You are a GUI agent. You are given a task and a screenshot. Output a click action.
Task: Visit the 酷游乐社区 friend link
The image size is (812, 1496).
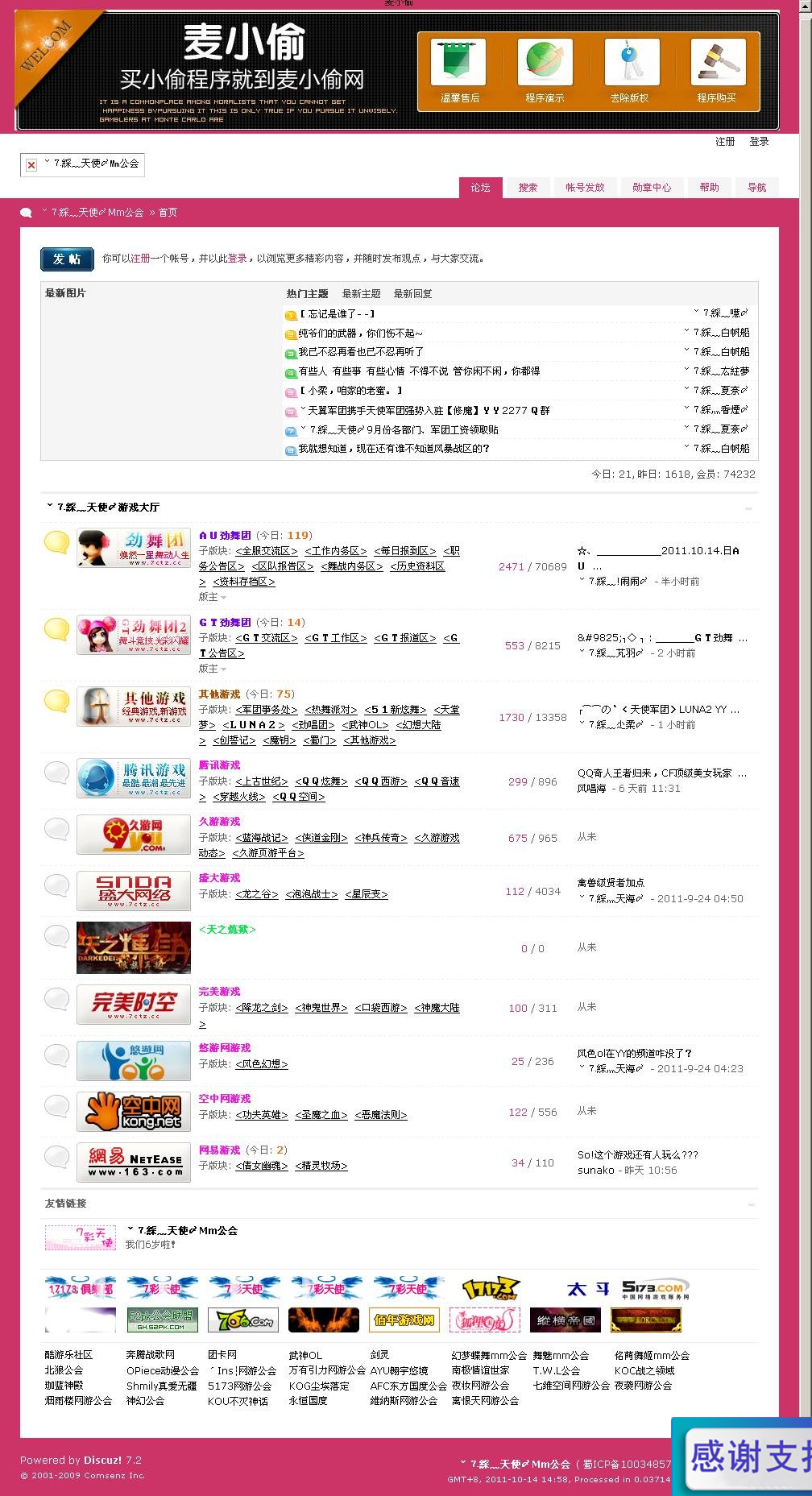[68, 1355]
